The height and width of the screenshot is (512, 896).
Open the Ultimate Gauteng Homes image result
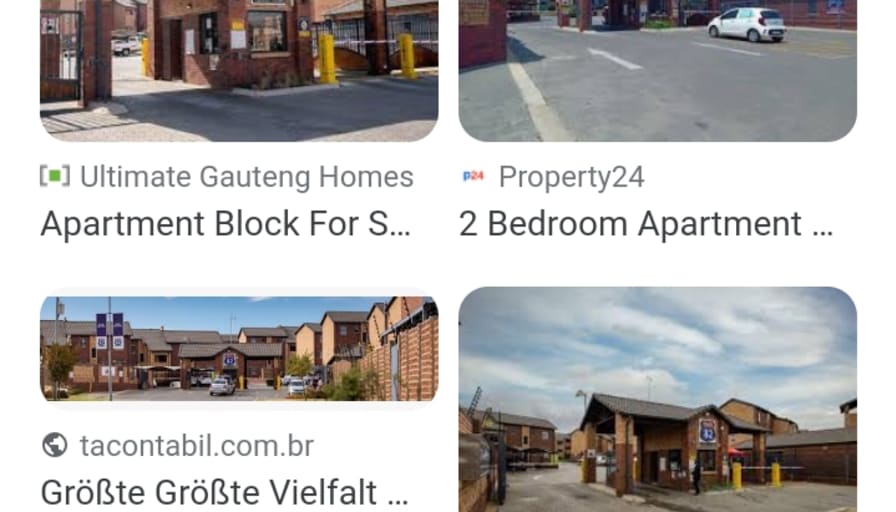click(x=239, y=70)
